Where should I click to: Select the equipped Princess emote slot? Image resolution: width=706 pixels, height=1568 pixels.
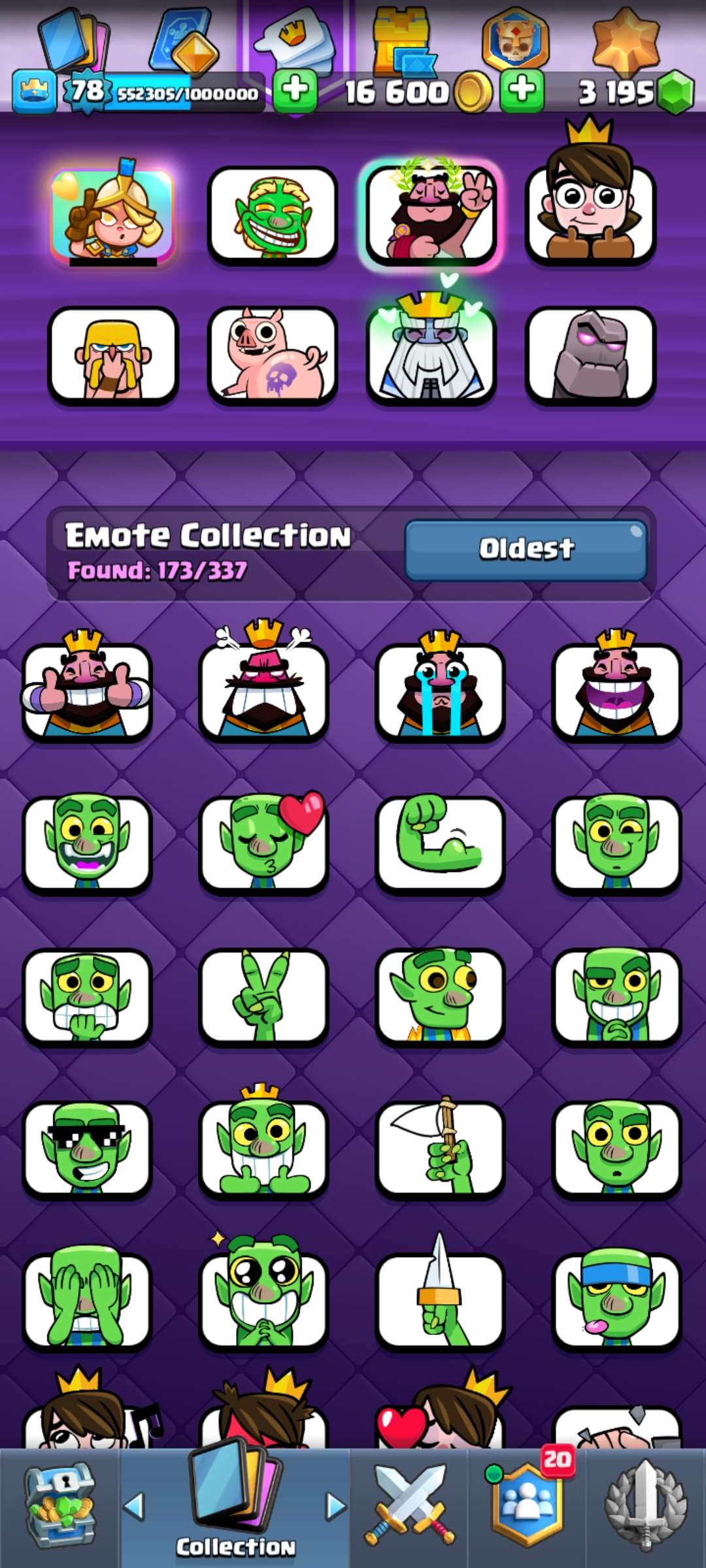[111, 216]
